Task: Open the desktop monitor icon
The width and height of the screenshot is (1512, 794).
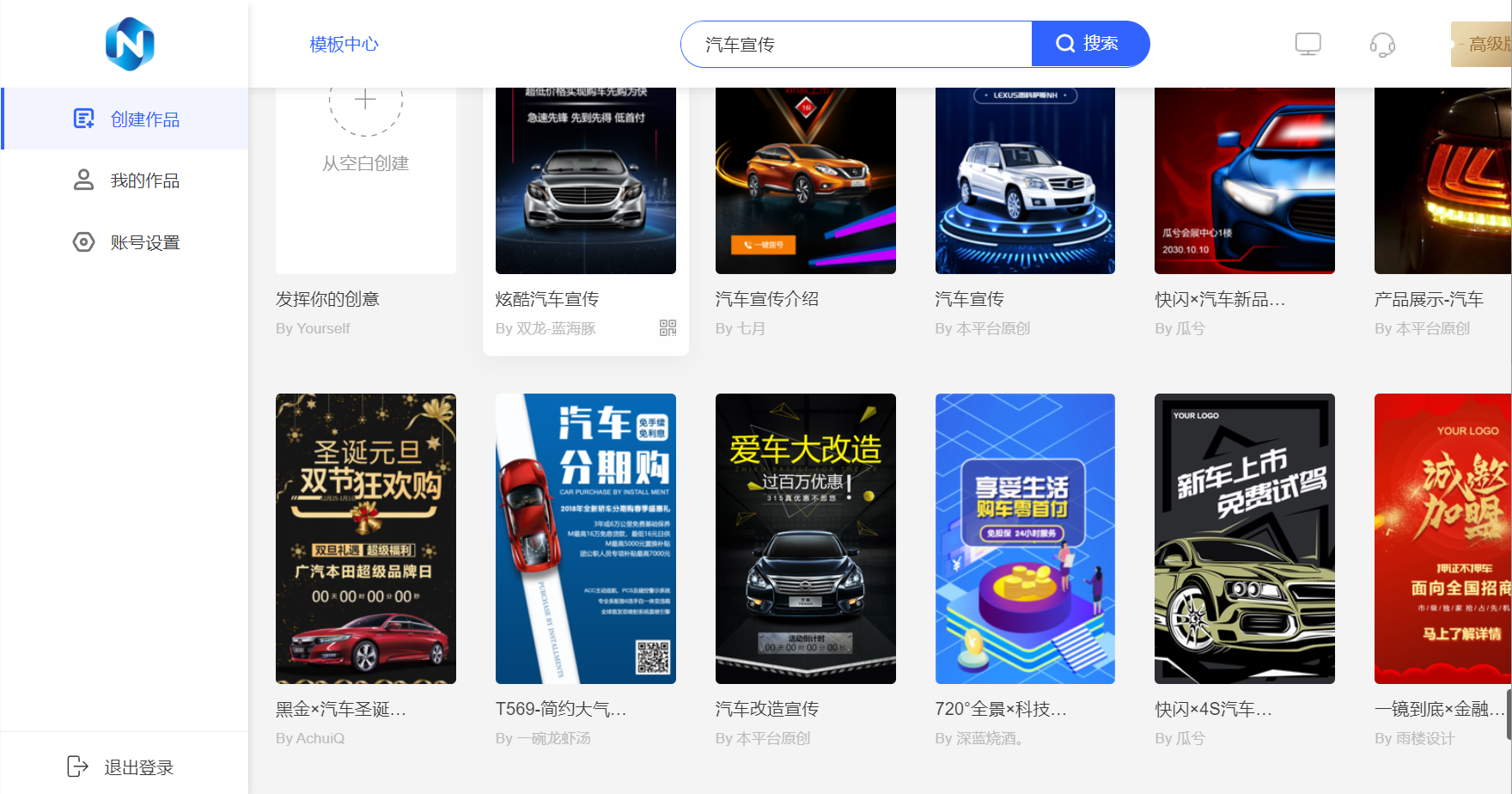Action: pyautogui.click(x=1308, y=44)
